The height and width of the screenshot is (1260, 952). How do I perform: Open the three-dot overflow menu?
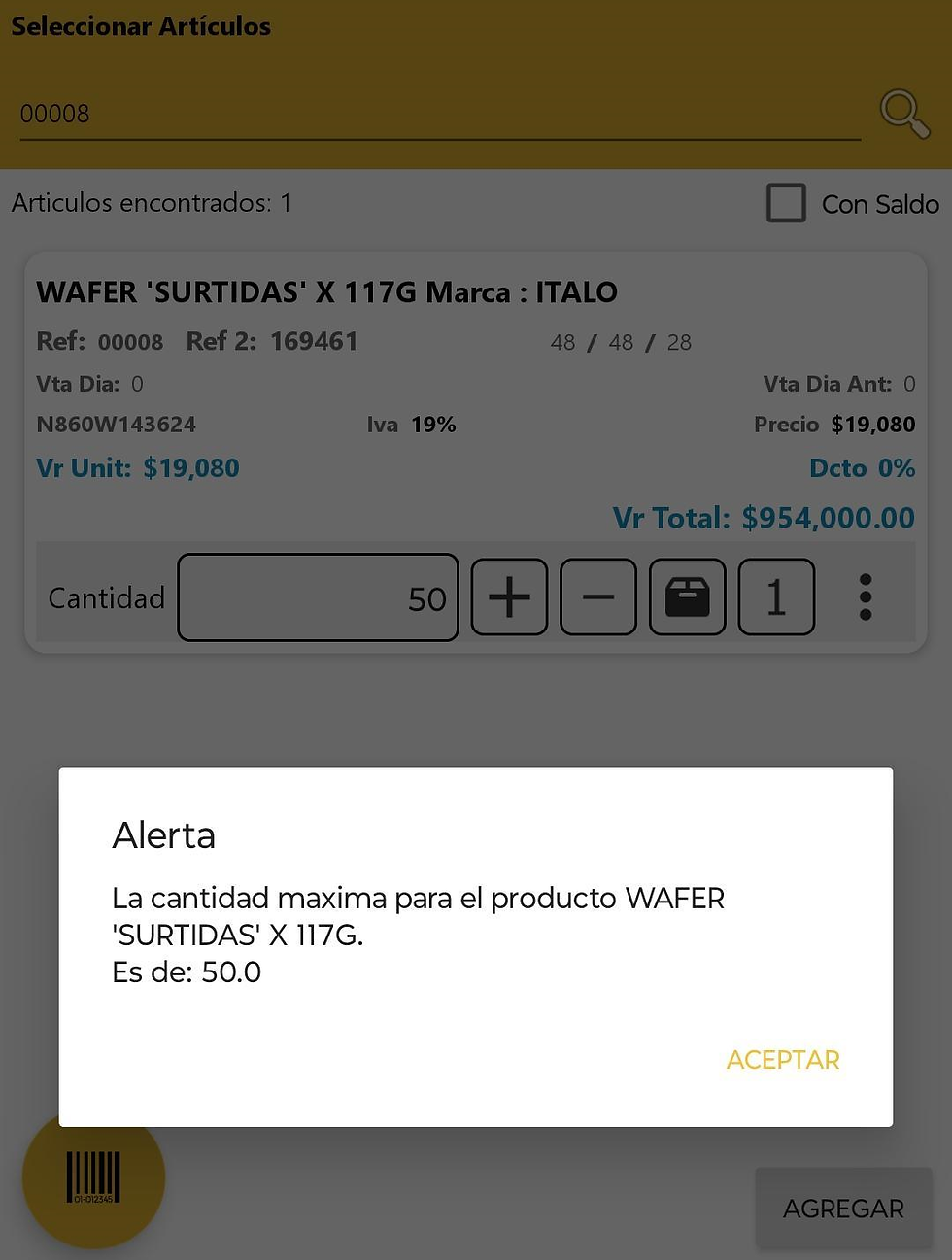pyautogui.click(x=866, y=597)
